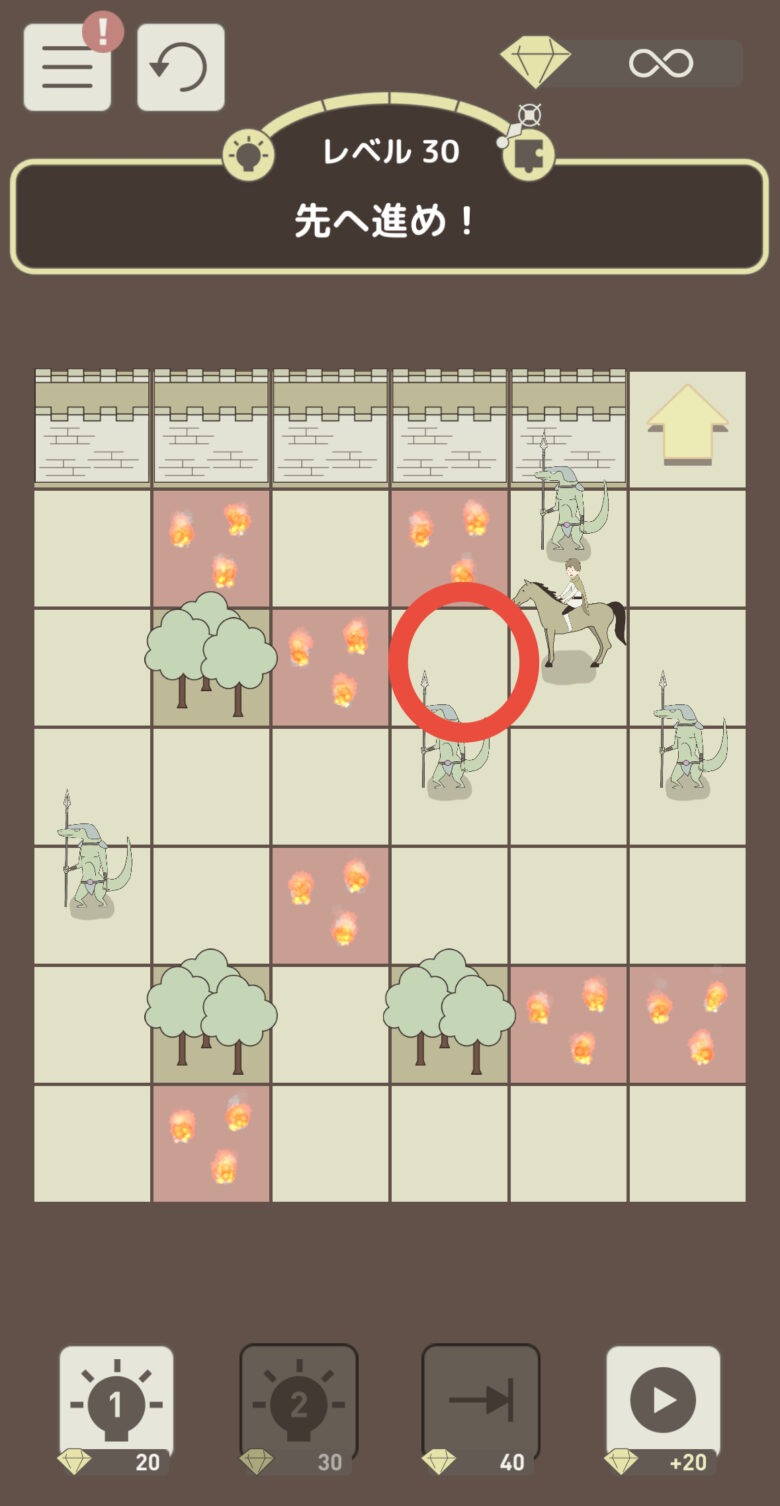780x1506 pixels.
Task: Tap the undo arrow button
Action: pyautogui.click(x=180, y=67)
